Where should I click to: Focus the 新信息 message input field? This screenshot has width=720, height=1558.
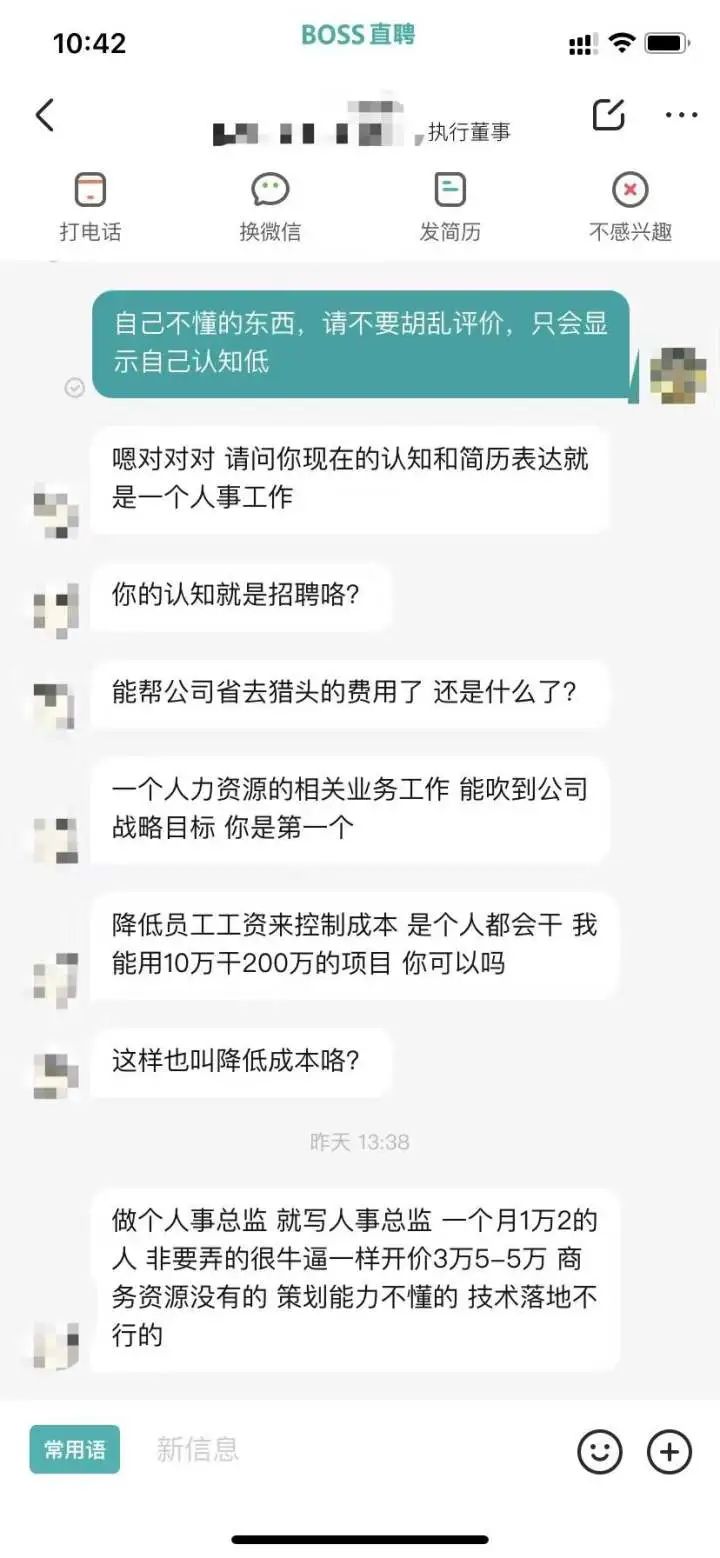[x=350, y=1449]
